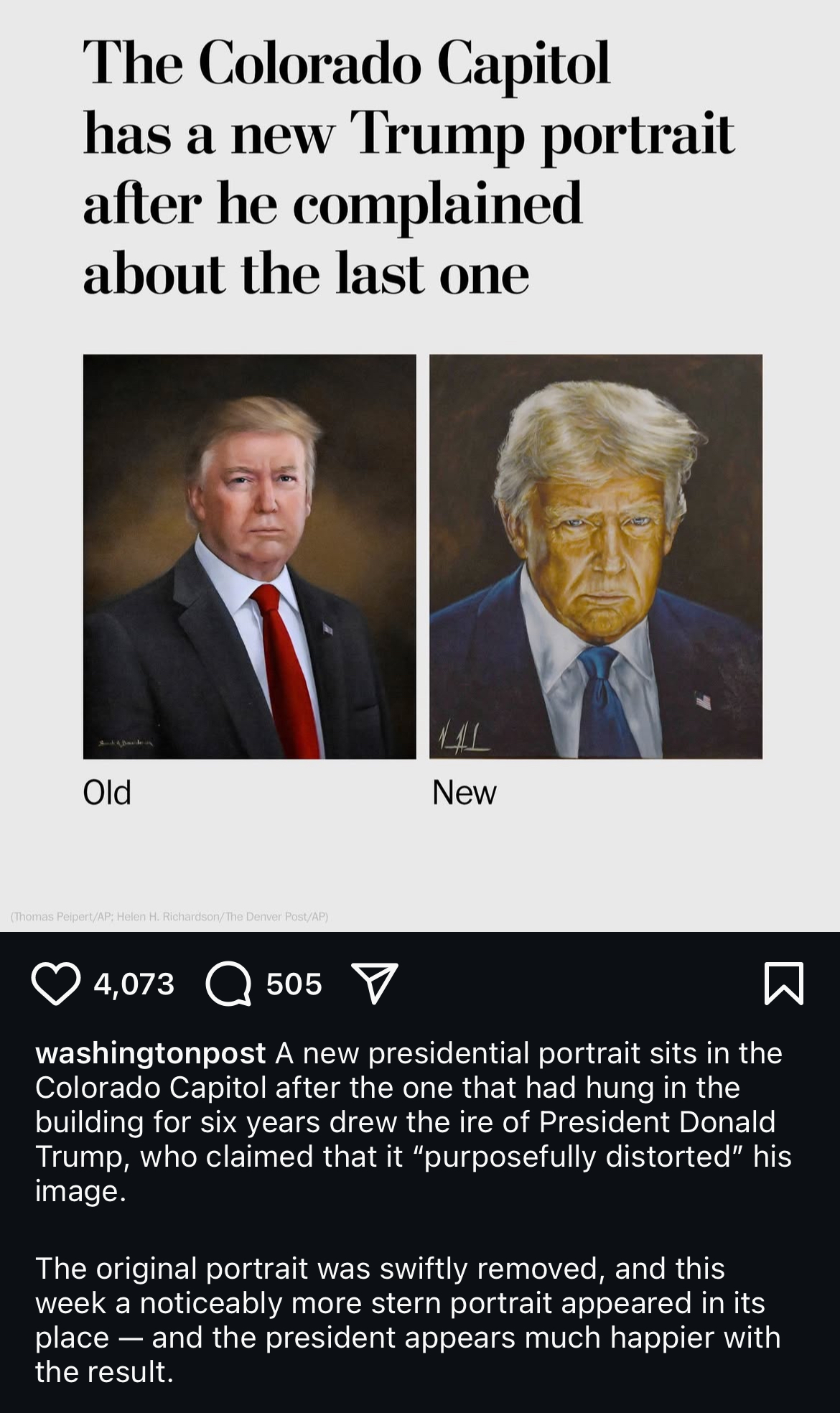
Task: Share the post via the paper plane icon
Action: point(373,984)
